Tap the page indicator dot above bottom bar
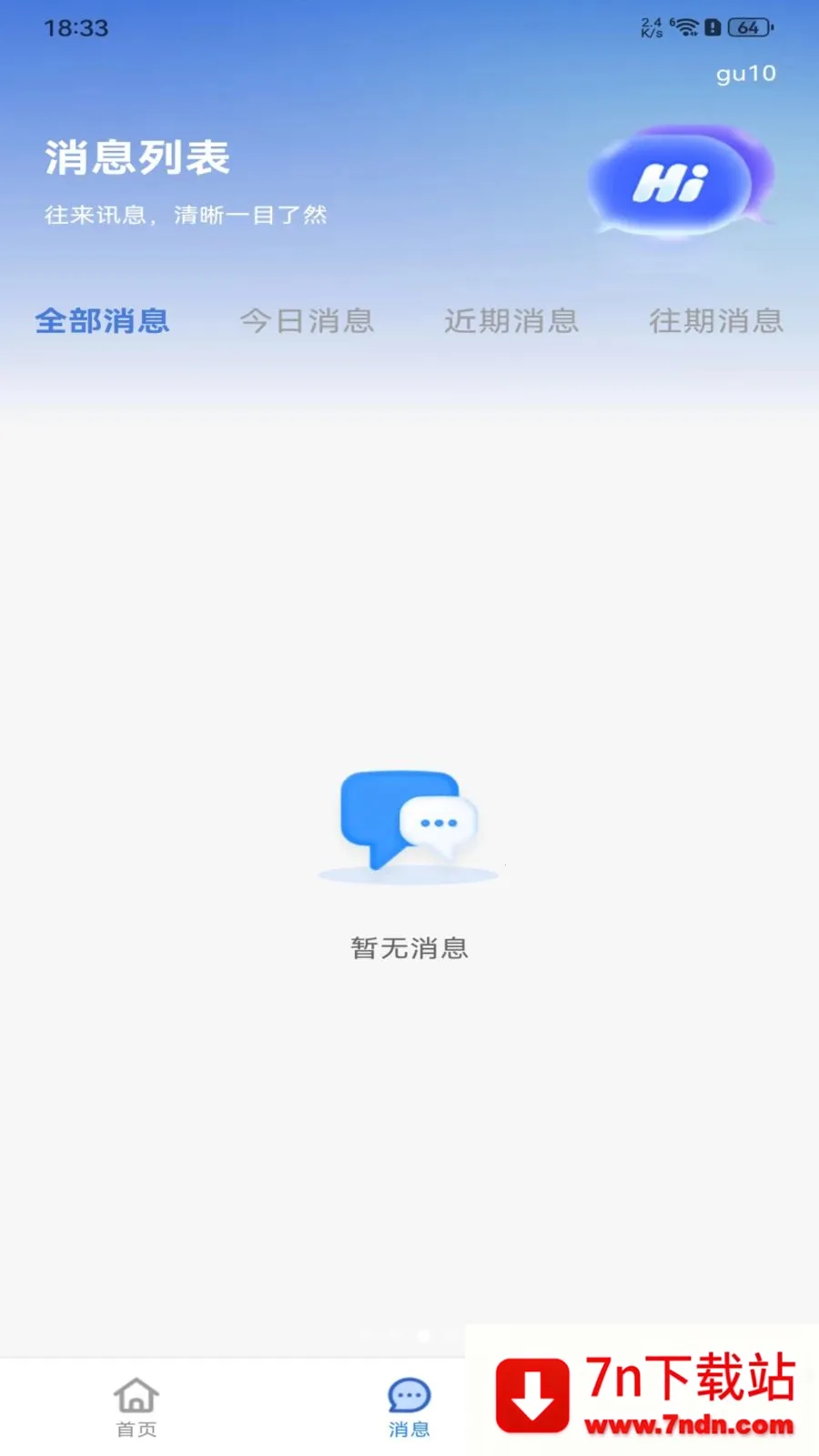The image size is (819, 1456). click(x=423, y=1336)
